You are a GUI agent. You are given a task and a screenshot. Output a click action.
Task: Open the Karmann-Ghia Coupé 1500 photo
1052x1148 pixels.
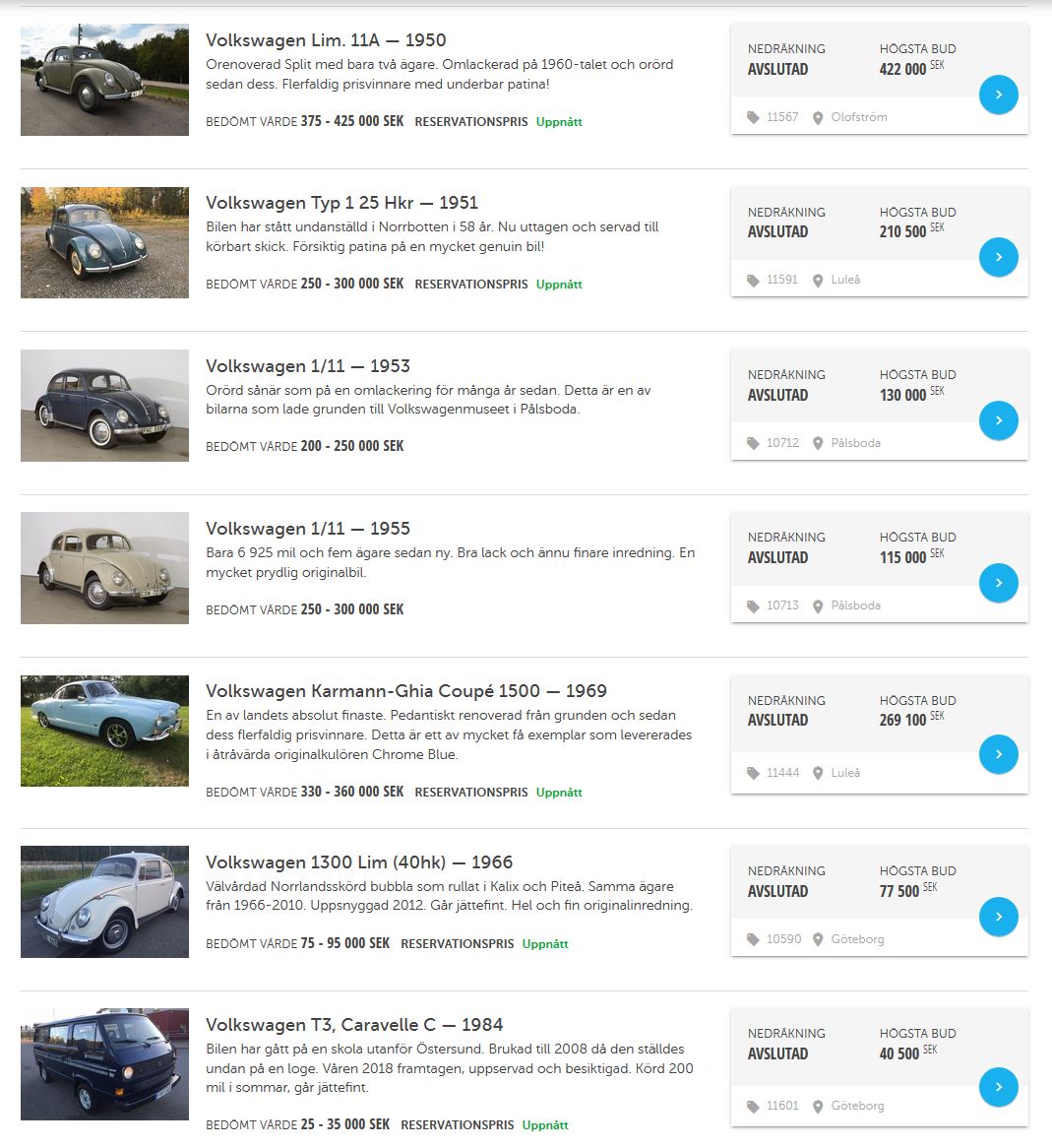click(104, 731)
